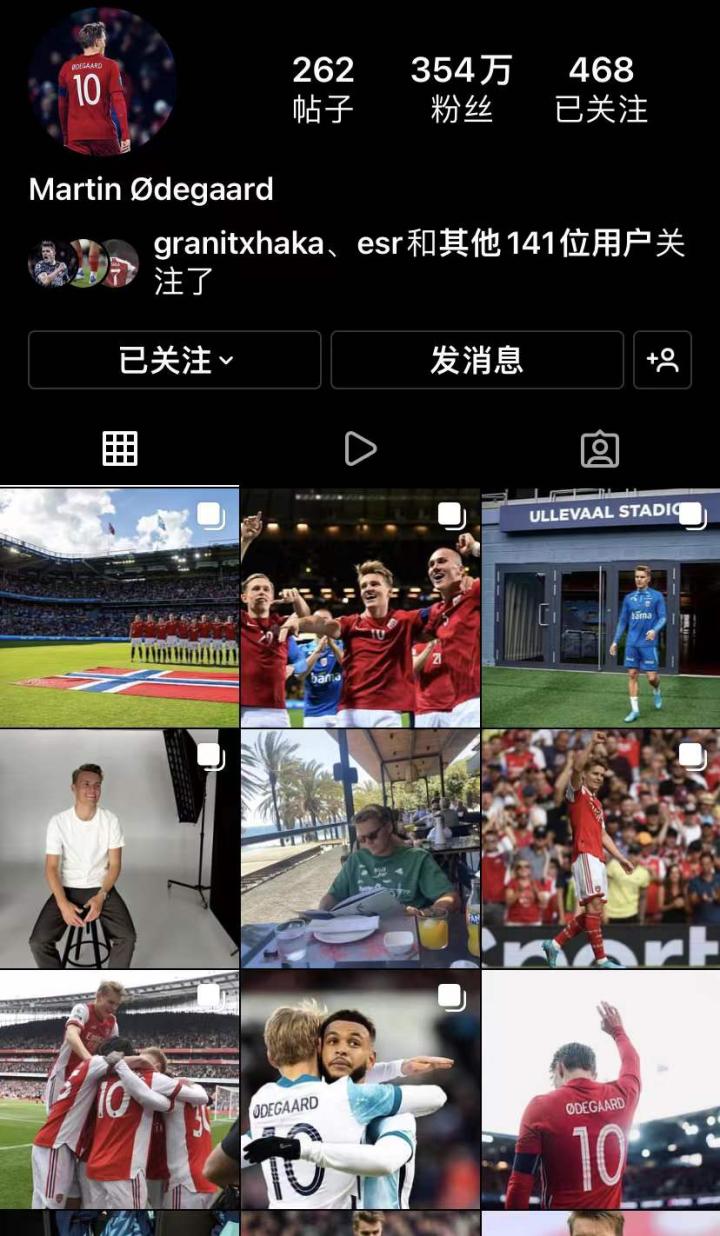Open the post with the Norwegian flag on pitch
The width and height of the screenshot is (720, 1236).
coord(119,607)
